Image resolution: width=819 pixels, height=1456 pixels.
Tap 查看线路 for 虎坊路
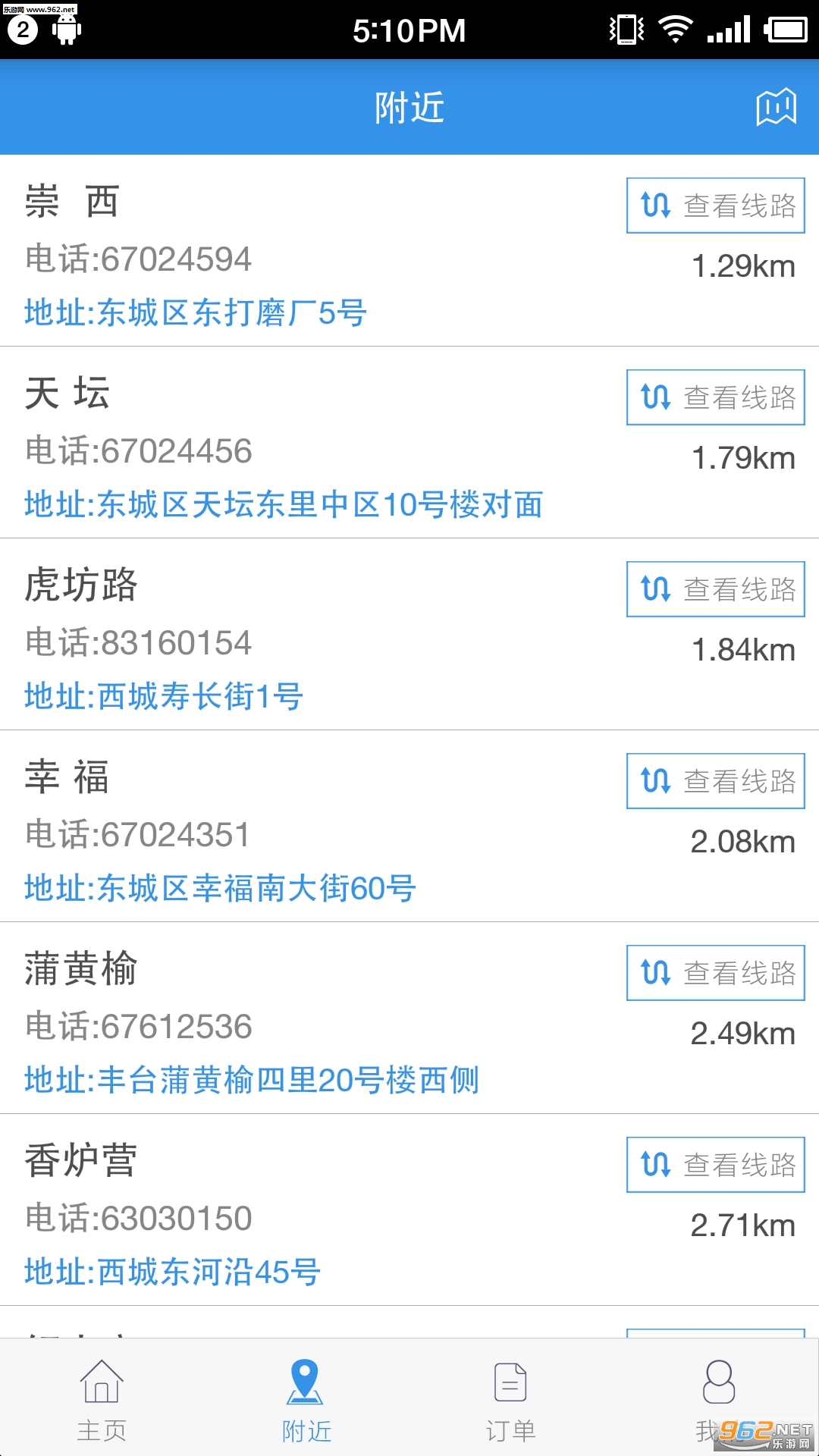(715, 589)
